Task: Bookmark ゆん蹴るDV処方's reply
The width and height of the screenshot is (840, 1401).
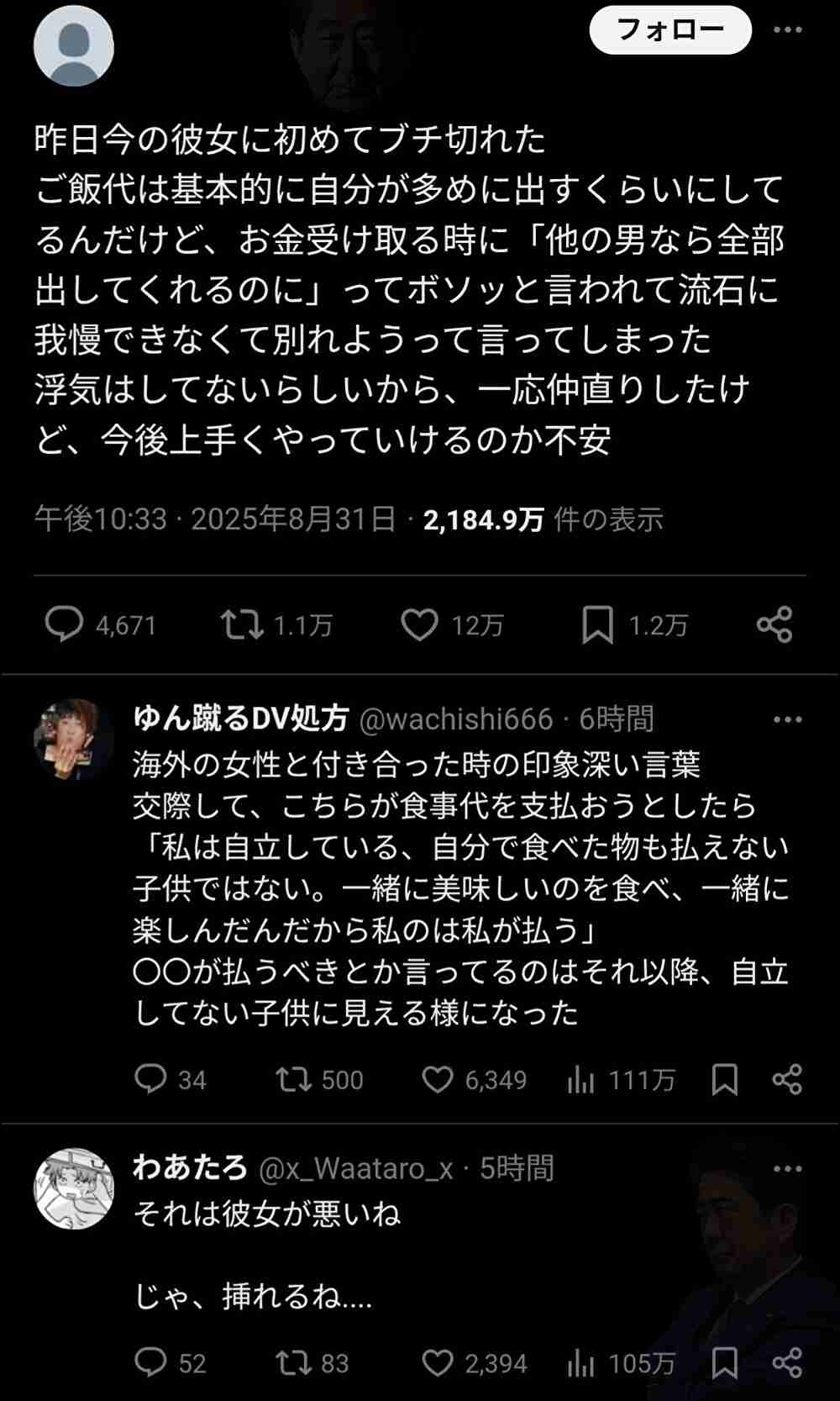Action: (724, 1079)
